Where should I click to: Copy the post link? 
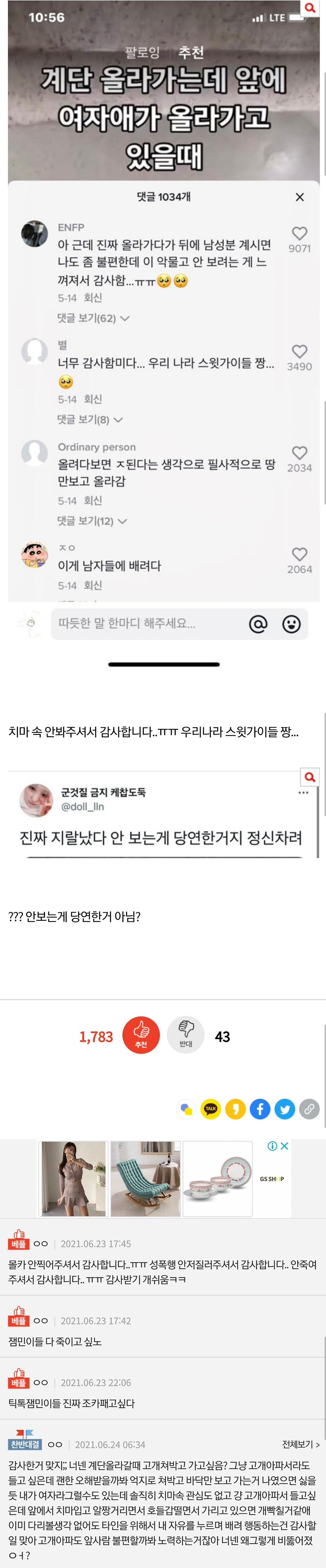[x=309, y=1109]
